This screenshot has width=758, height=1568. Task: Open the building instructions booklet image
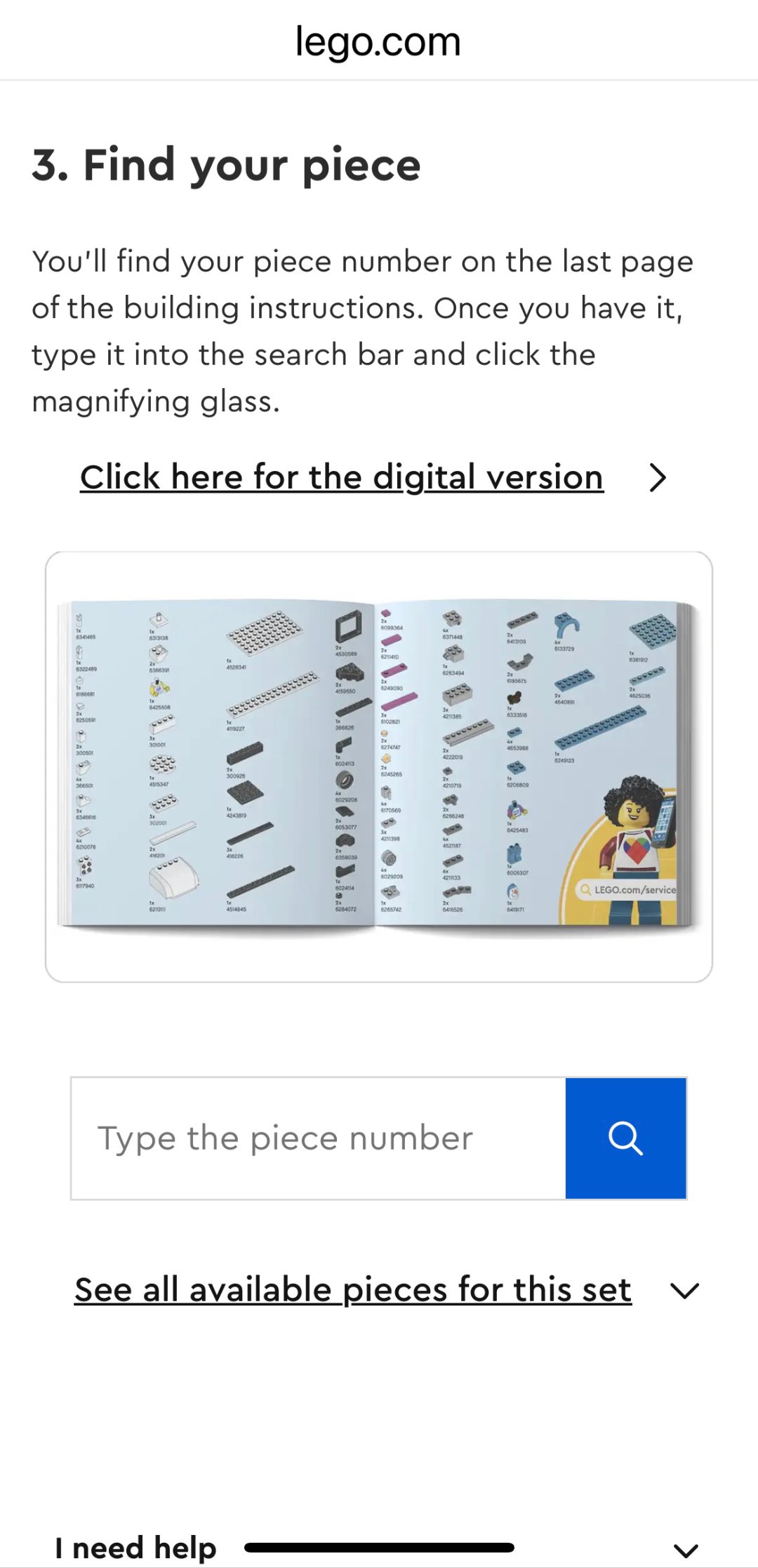379,766
